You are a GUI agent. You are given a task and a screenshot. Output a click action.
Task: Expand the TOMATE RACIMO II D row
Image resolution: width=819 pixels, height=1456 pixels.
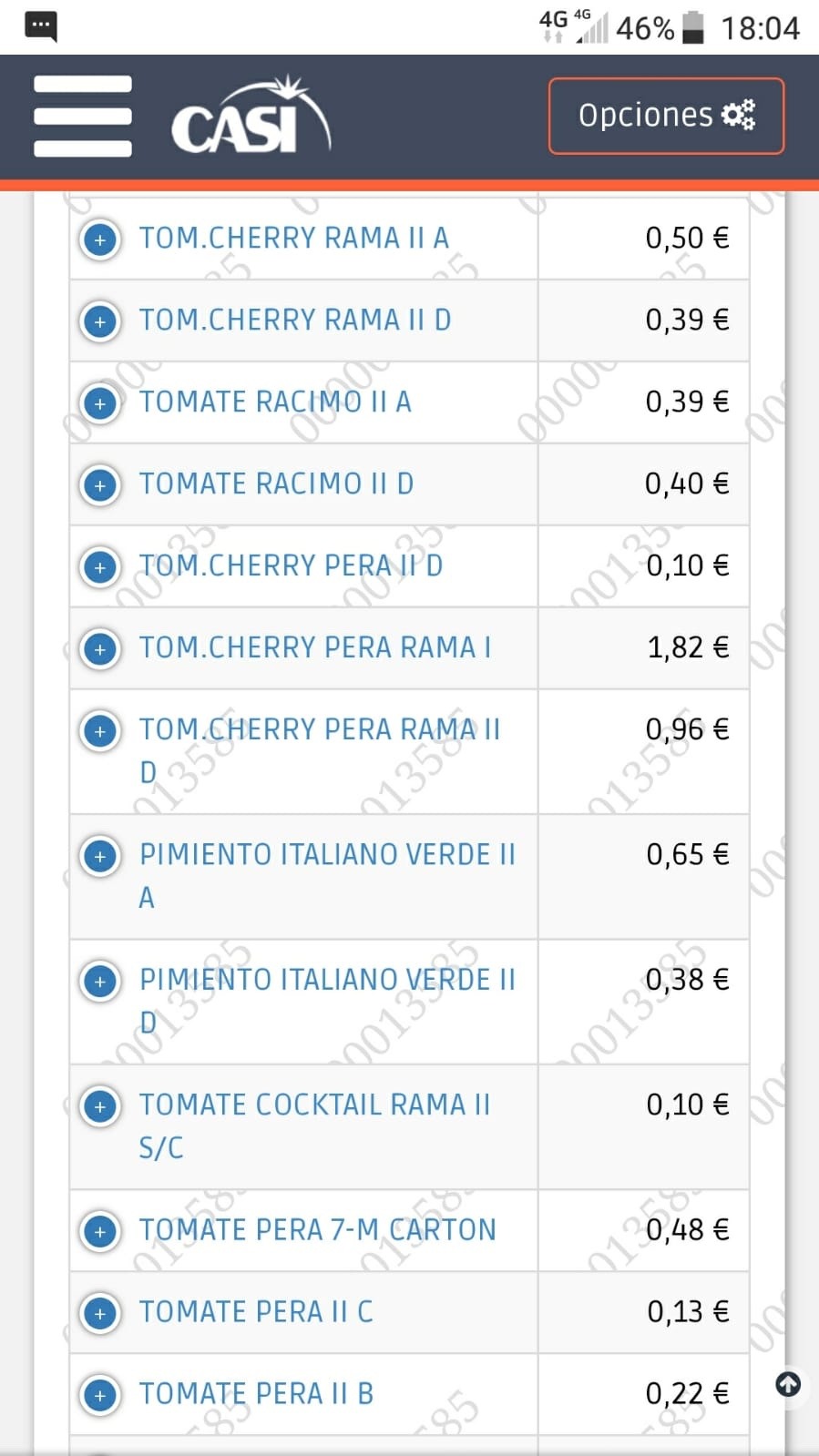(100, 485)
